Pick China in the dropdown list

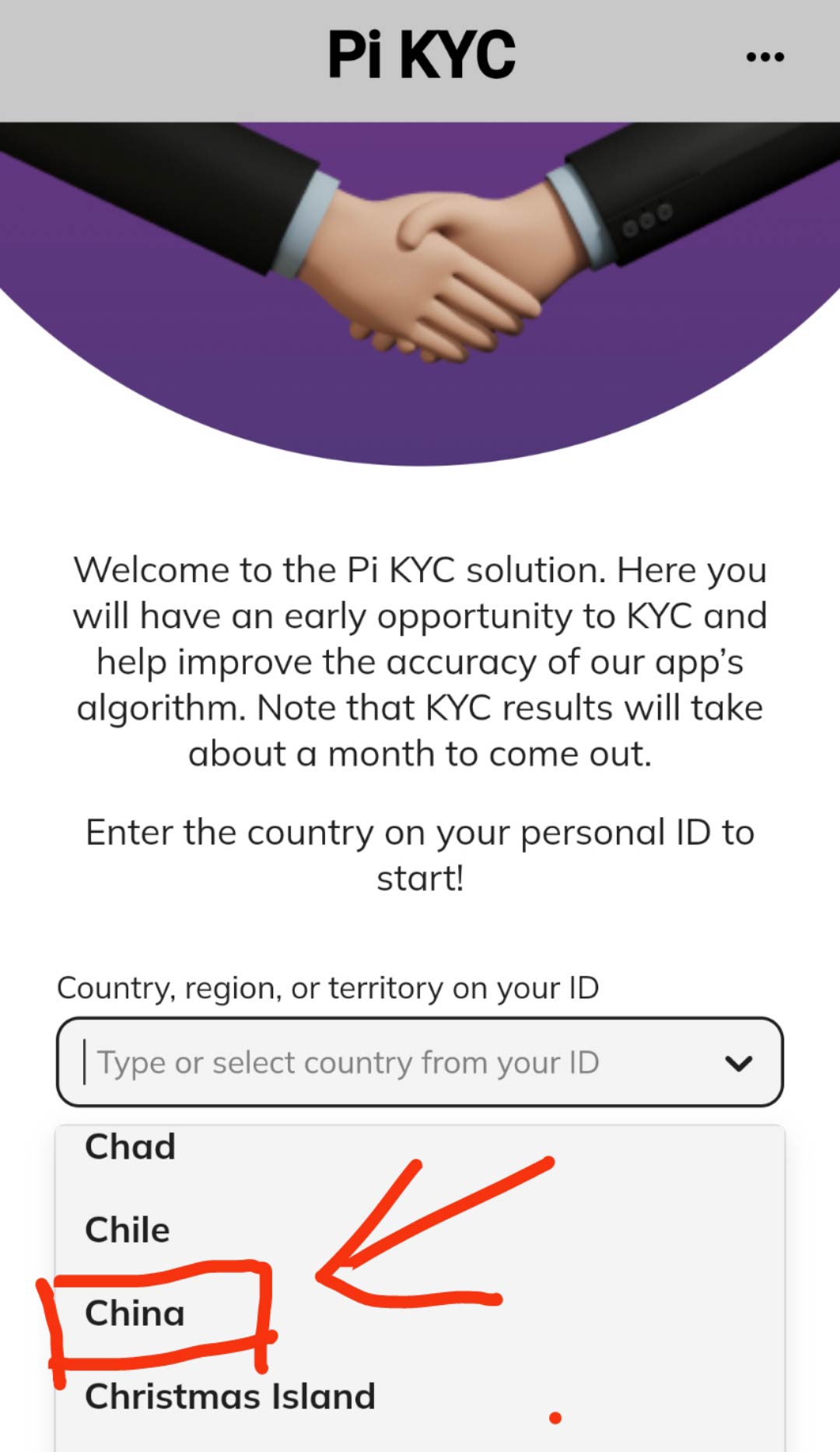pos(135,1313)
